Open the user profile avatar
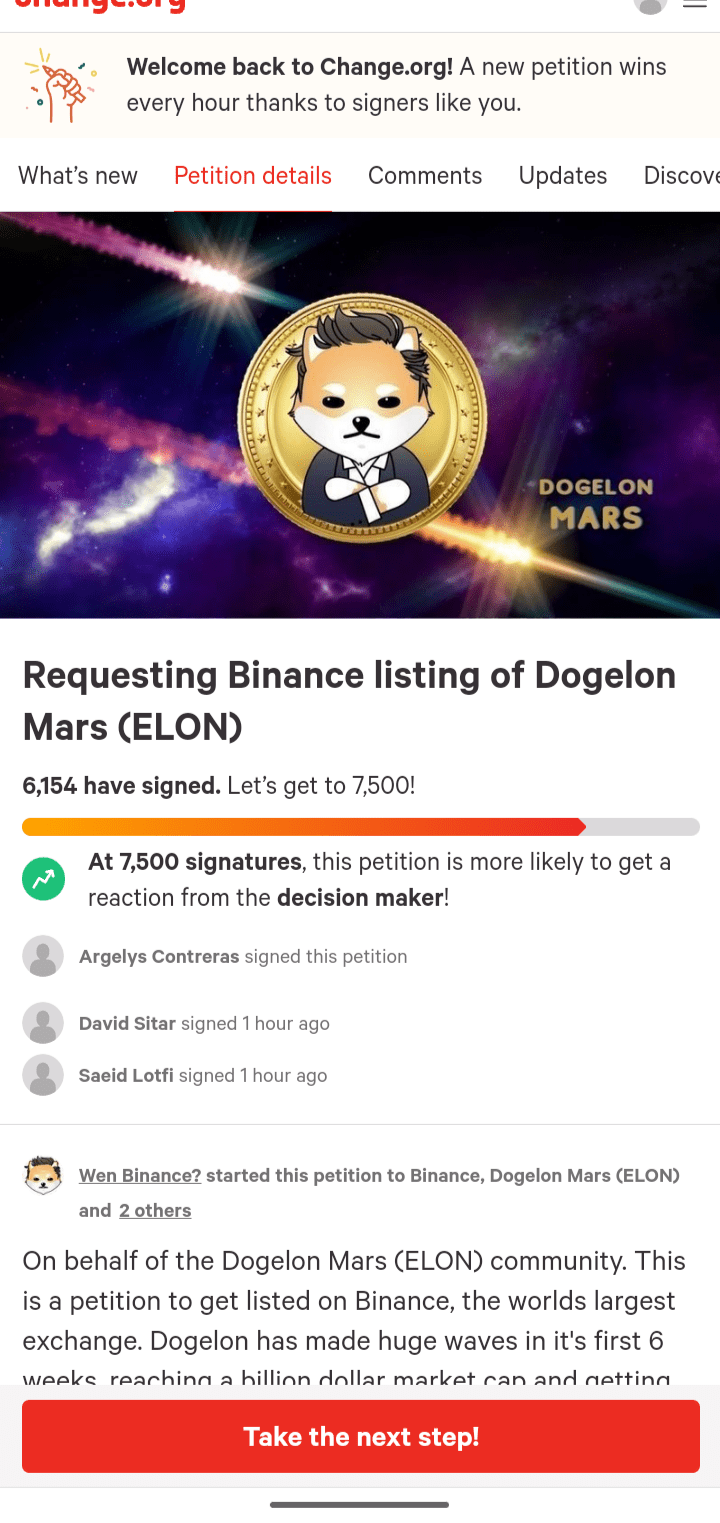The width and height of the screenshot is (720, 1523). click(x=650, y=5)
